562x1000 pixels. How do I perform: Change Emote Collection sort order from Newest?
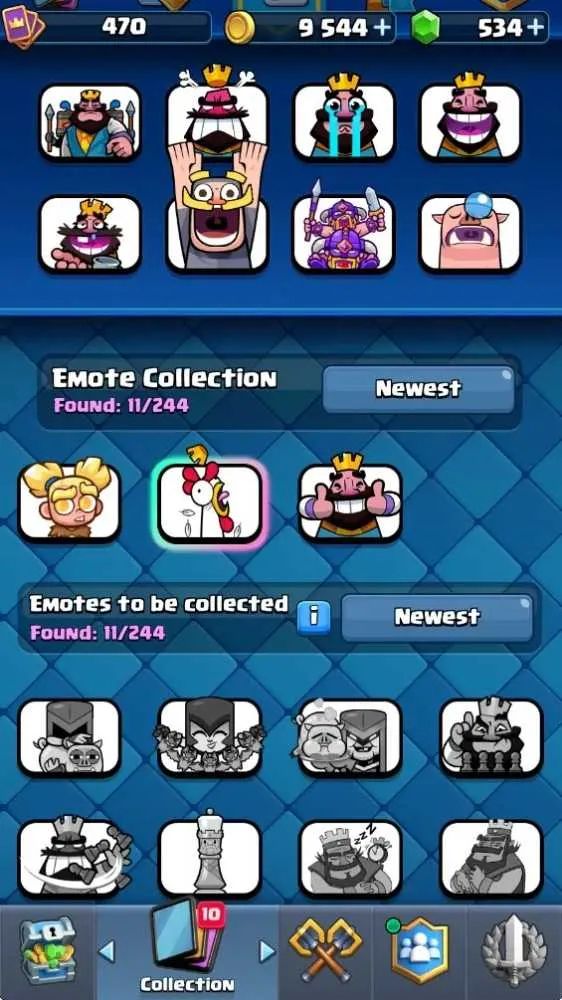click(418, 388)
